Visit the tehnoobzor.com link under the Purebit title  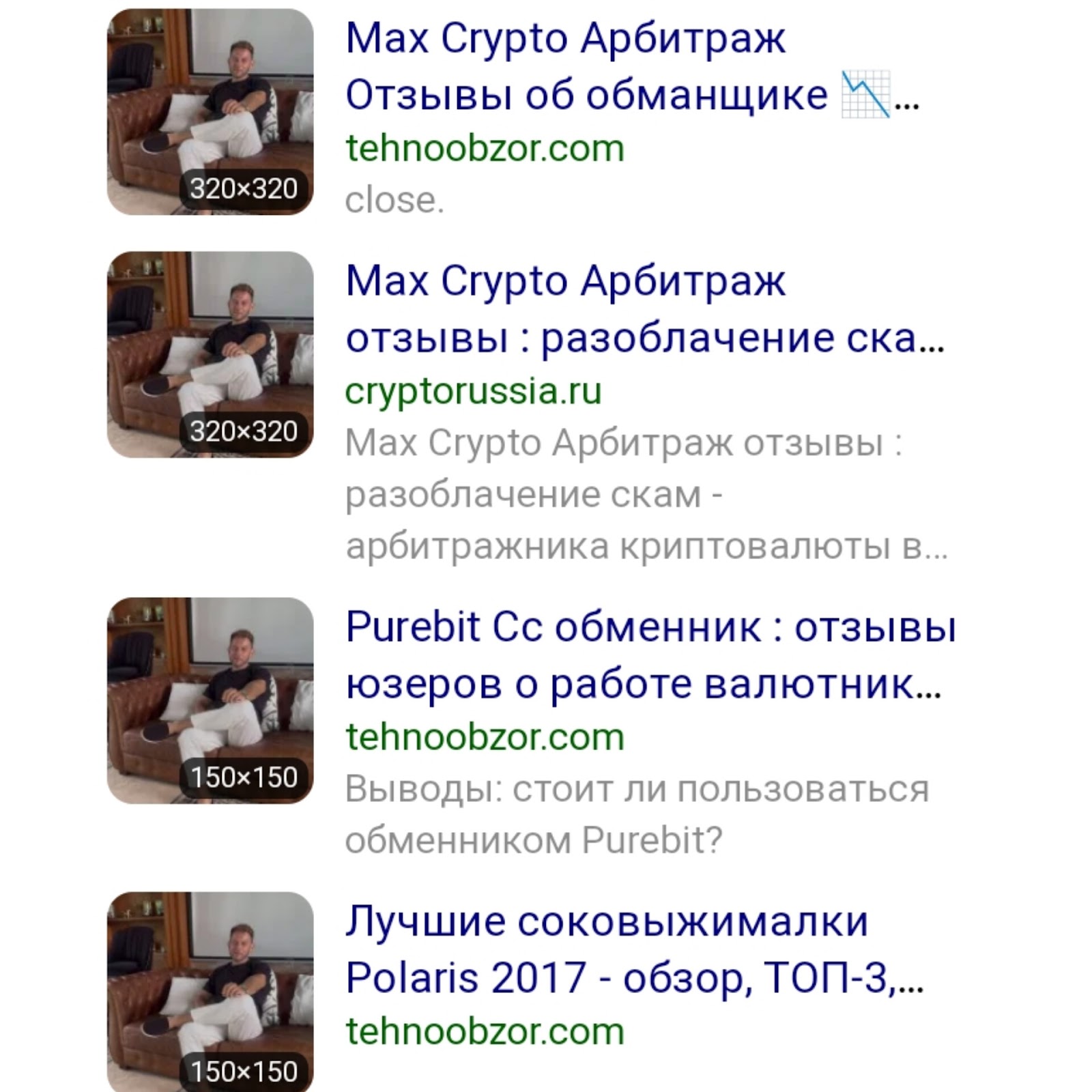coord(485,737)
